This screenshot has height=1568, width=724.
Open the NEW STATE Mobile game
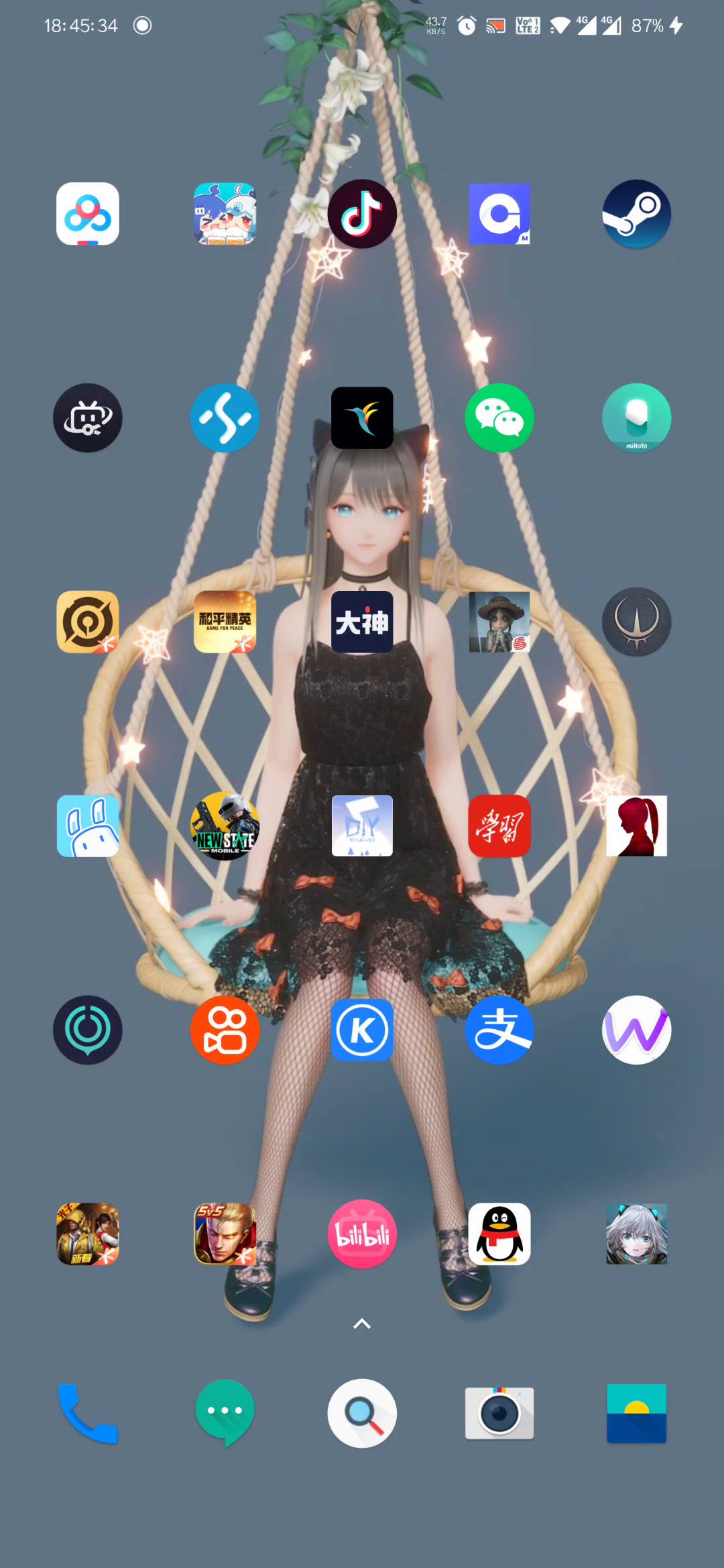tap(225, 826)
